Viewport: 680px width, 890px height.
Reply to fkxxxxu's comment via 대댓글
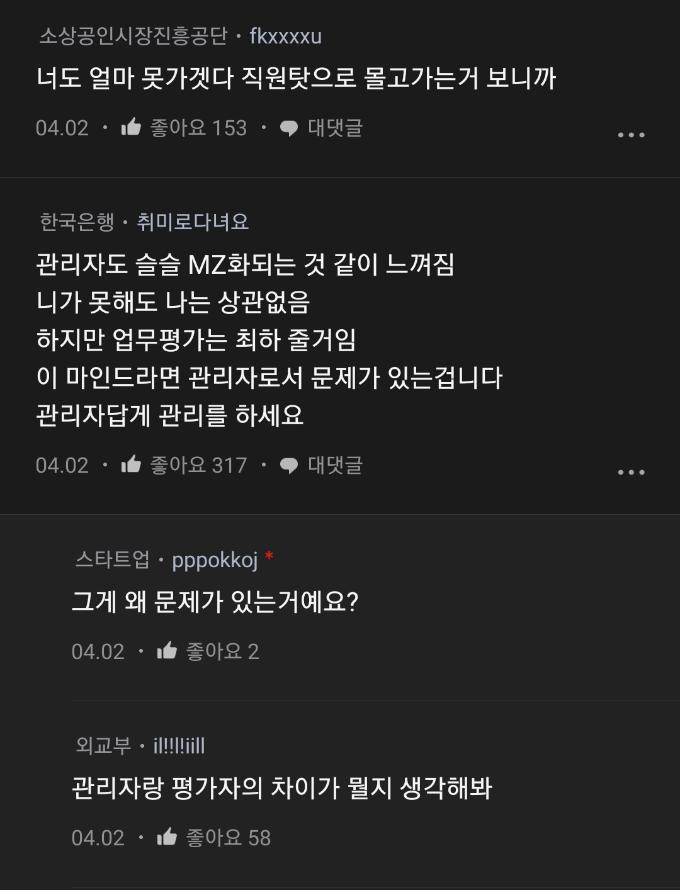(x=321, y=128)
